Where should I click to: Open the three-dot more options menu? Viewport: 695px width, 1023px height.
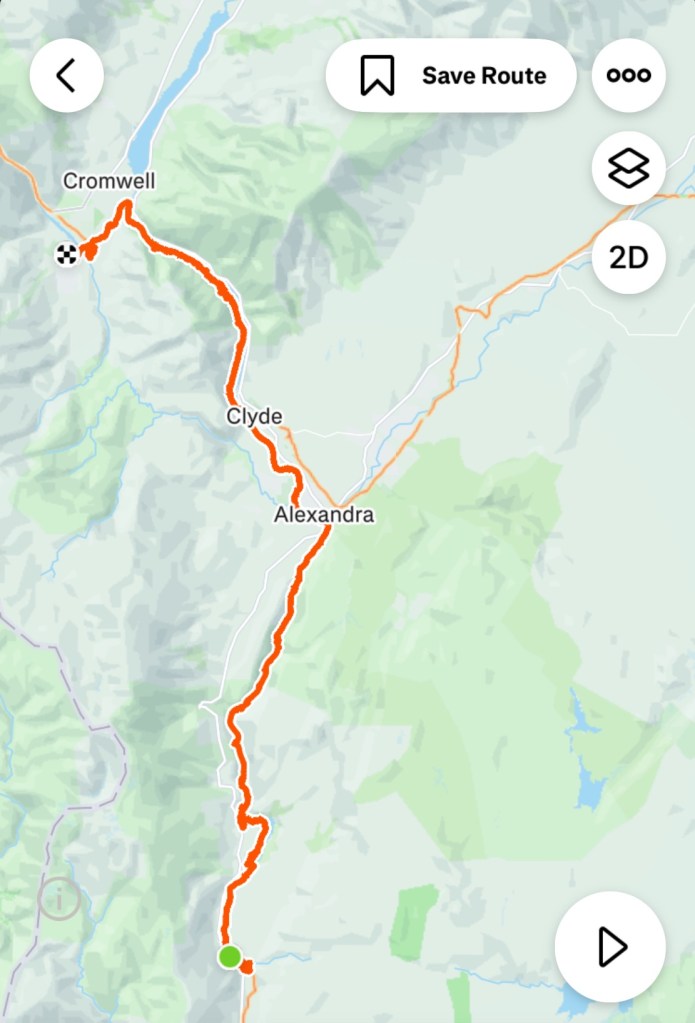[628, 76]
